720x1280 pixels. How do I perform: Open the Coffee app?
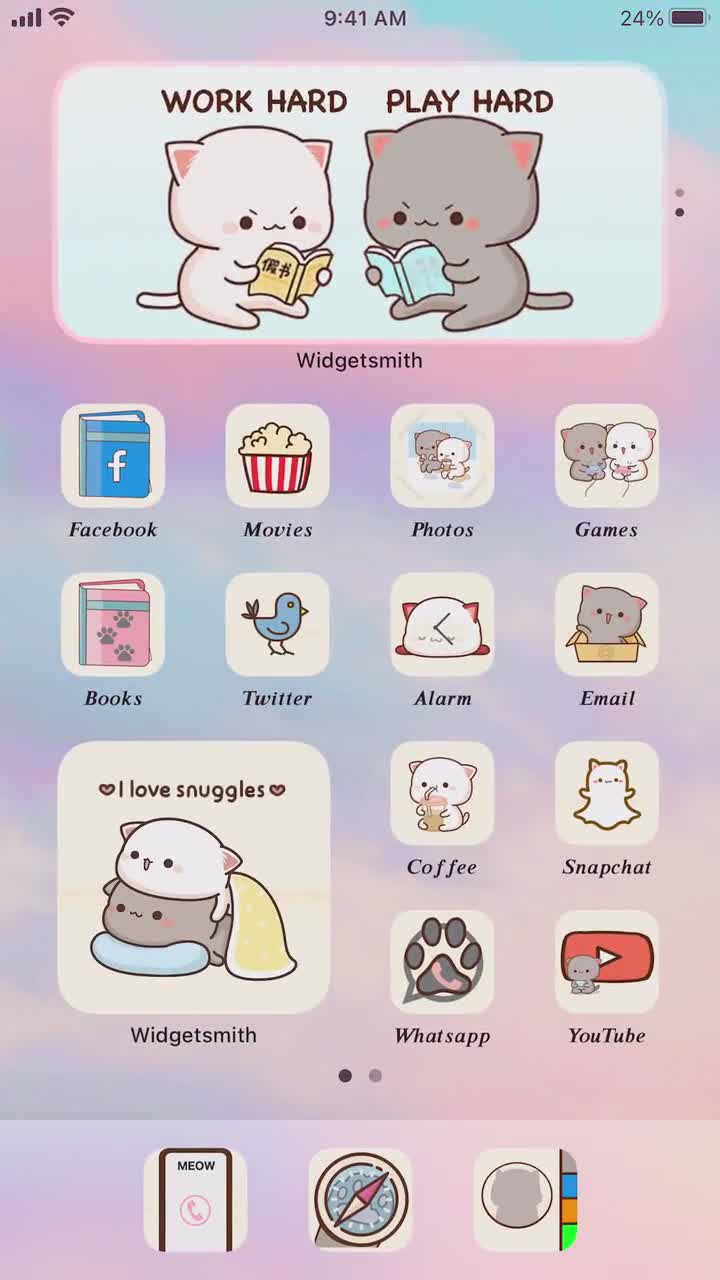coord(442,793)
